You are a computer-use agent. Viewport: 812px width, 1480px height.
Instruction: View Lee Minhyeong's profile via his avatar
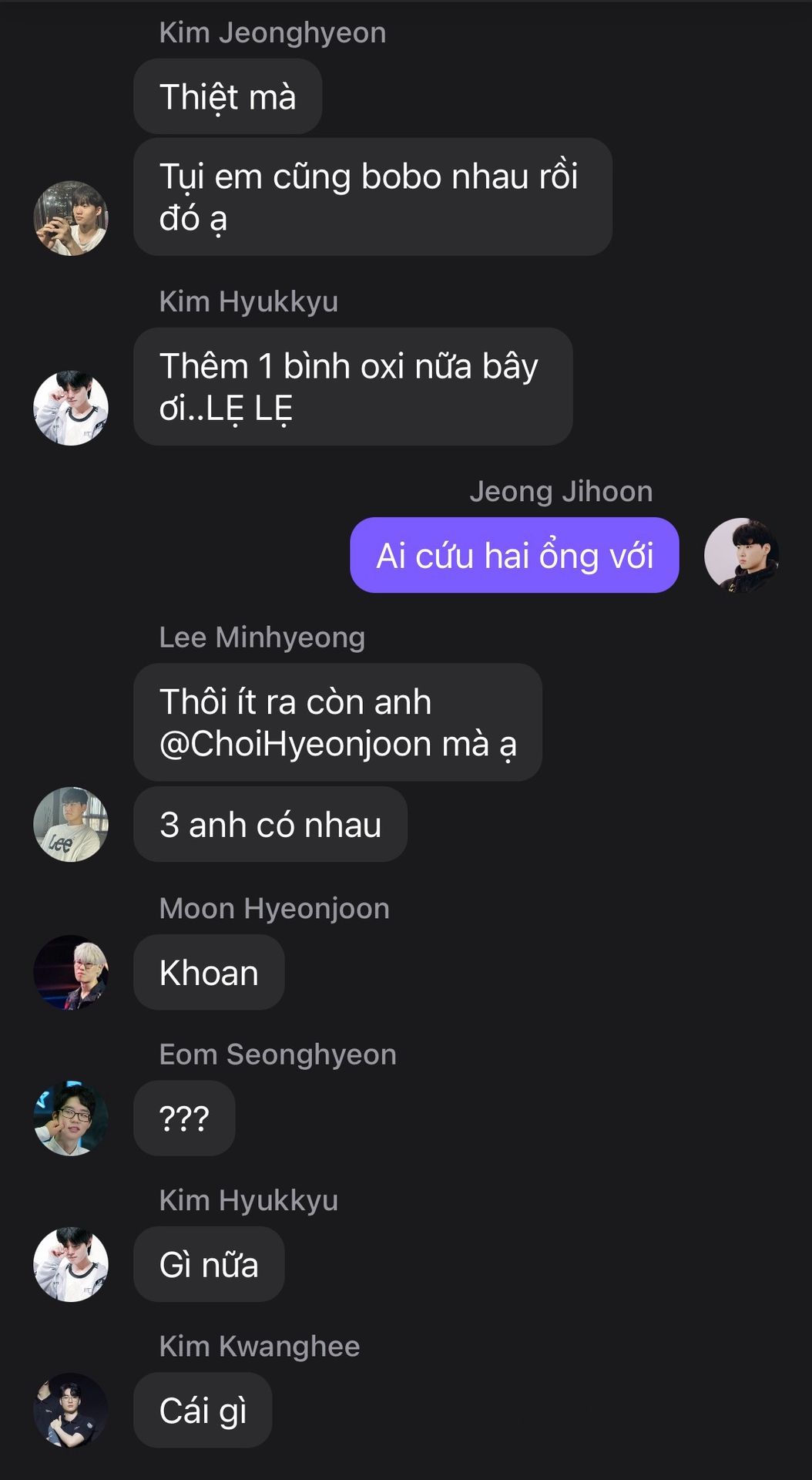[x=71, y=824]
